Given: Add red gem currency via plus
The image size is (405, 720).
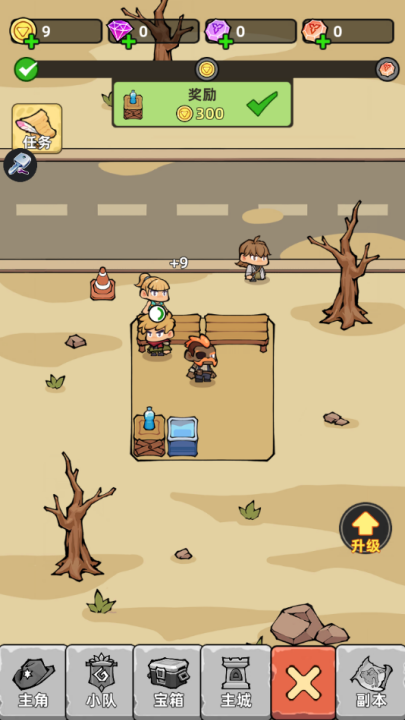Looking at the screenshot, I should point(323,42).
